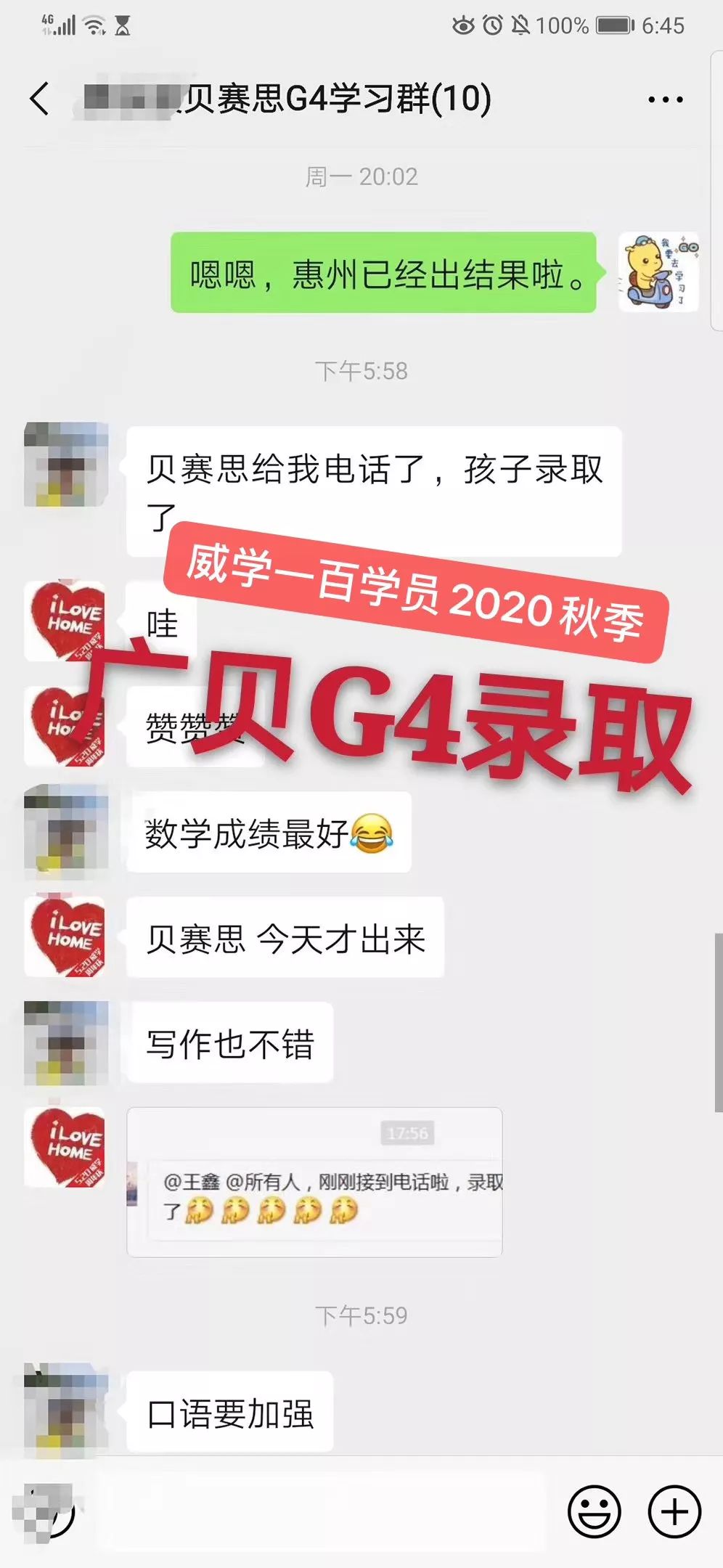Open the emoji picker

[x=594, y=1513]
